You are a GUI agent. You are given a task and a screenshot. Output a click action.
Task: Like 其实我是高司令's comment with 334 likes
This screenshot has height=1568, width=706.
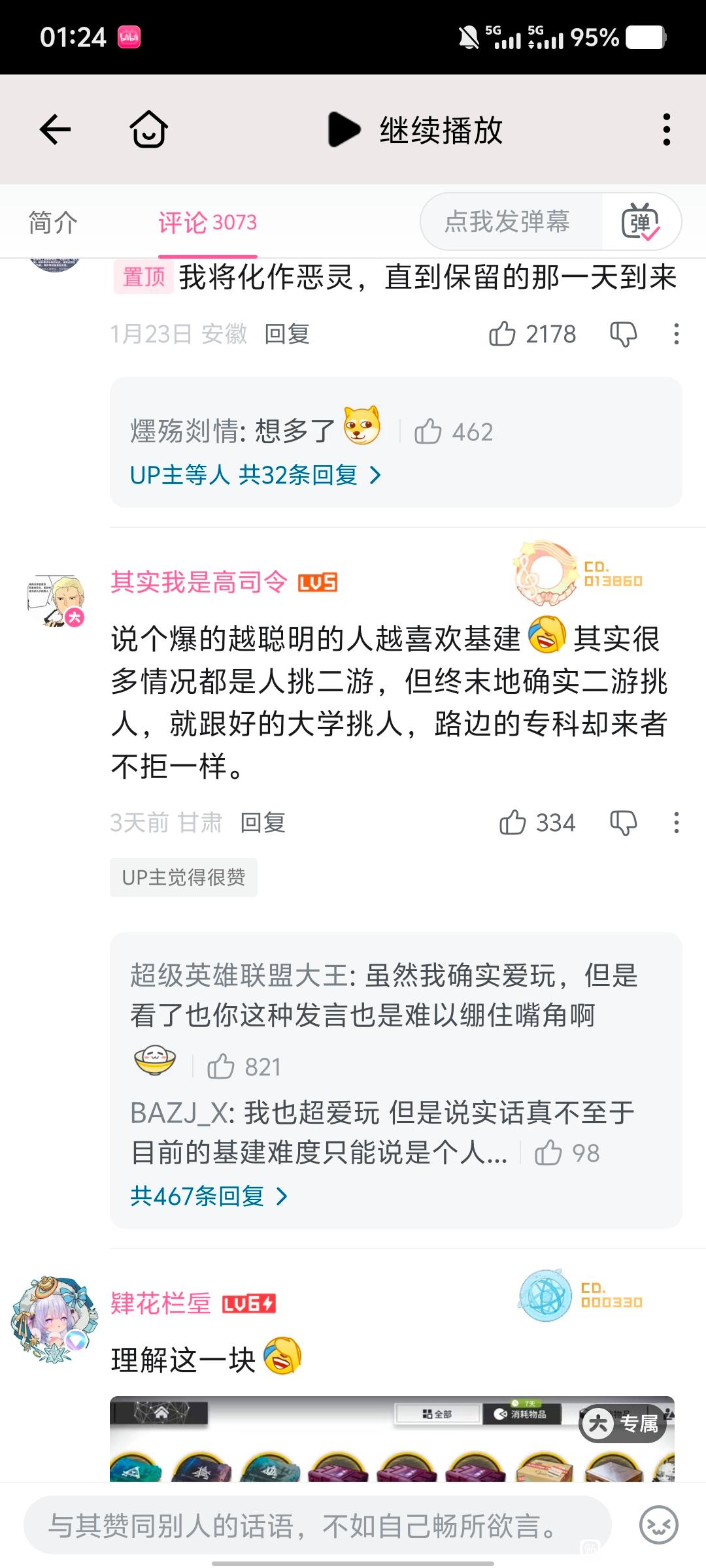513,823
